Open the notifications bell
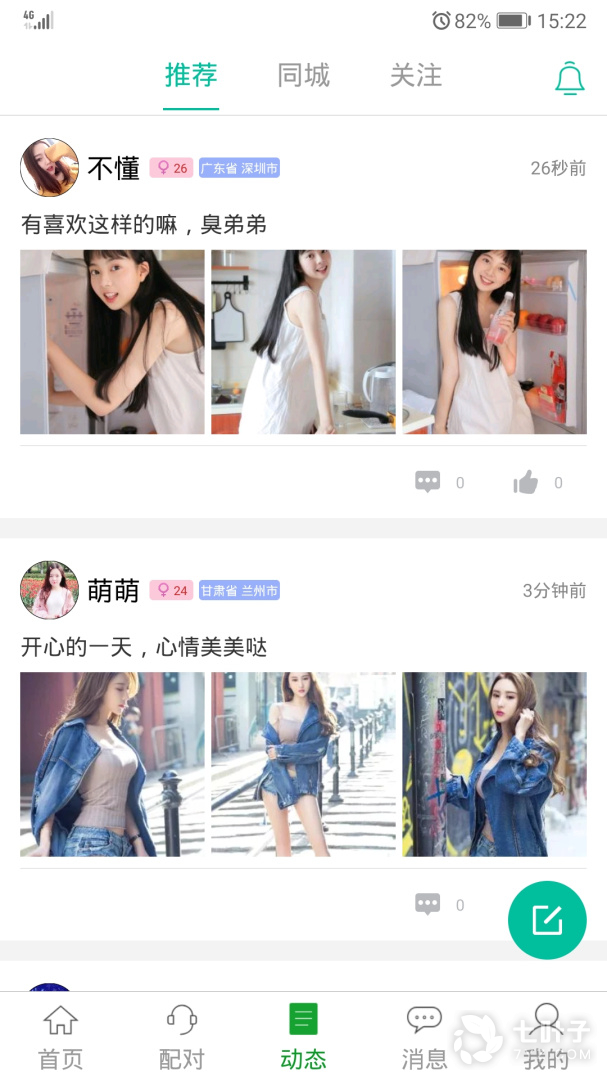This screenshot has width=607, height=1080. coord(569,78)
